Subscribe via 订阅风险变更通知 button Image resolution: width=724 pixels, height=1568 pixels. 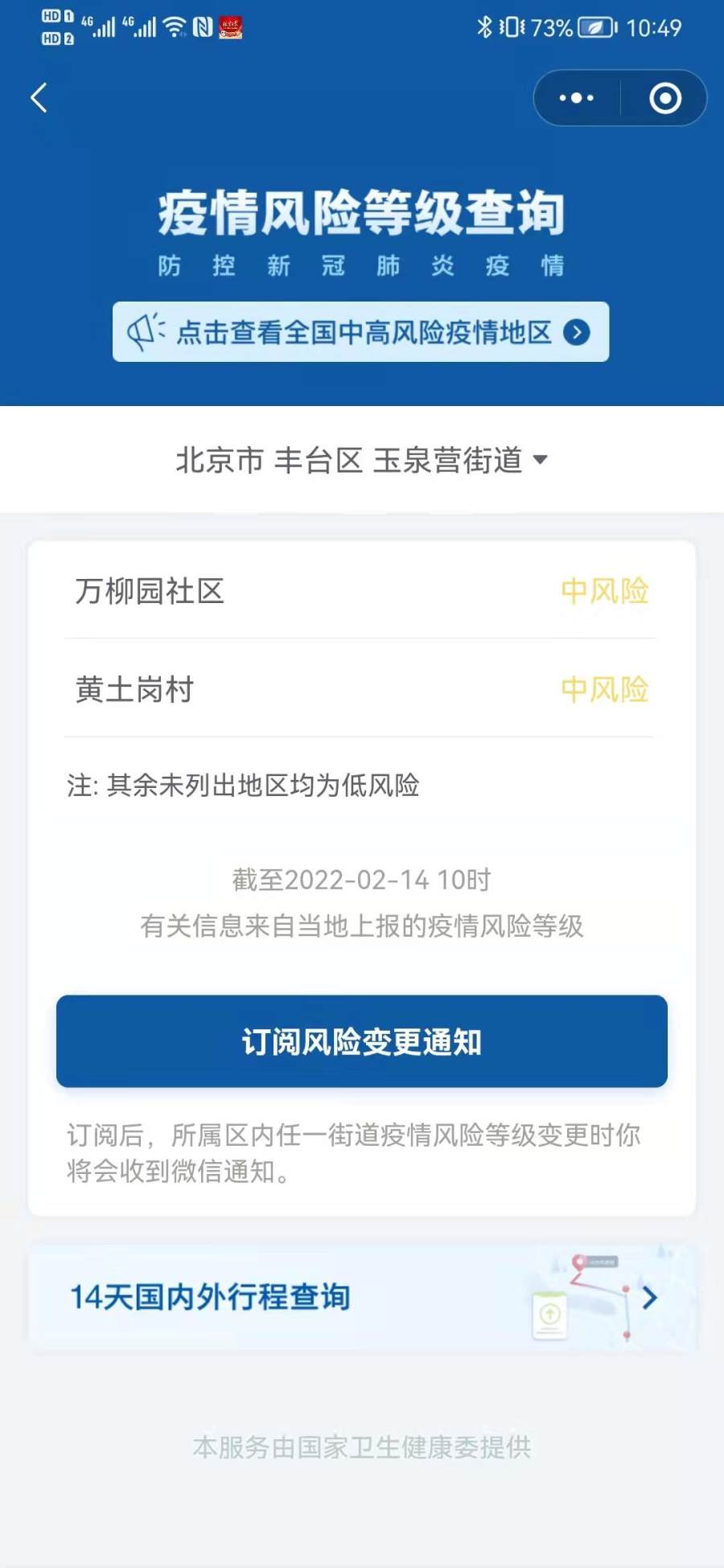click(x=361, y=1041)
